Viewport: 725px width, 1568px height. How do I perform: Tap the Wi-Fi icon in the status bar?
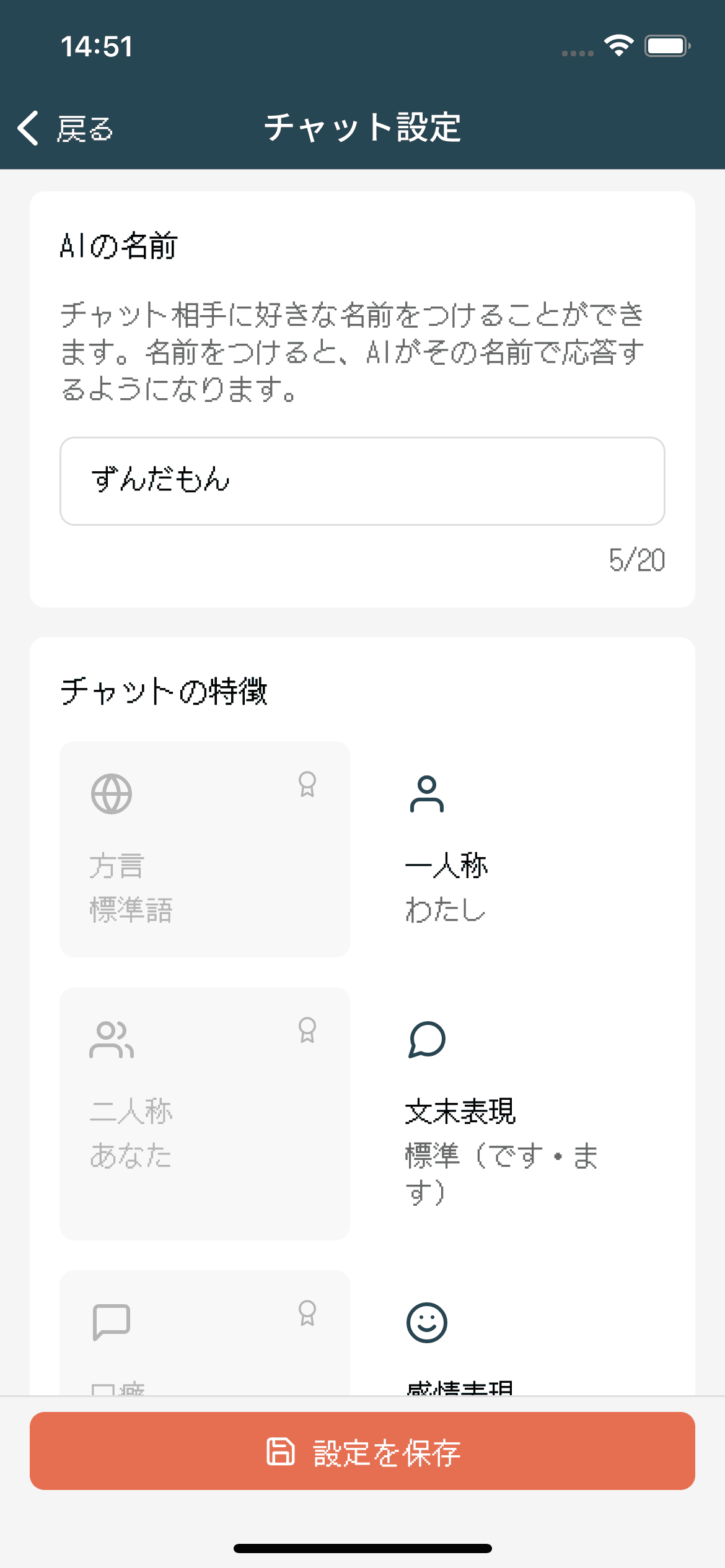point(618,45)
